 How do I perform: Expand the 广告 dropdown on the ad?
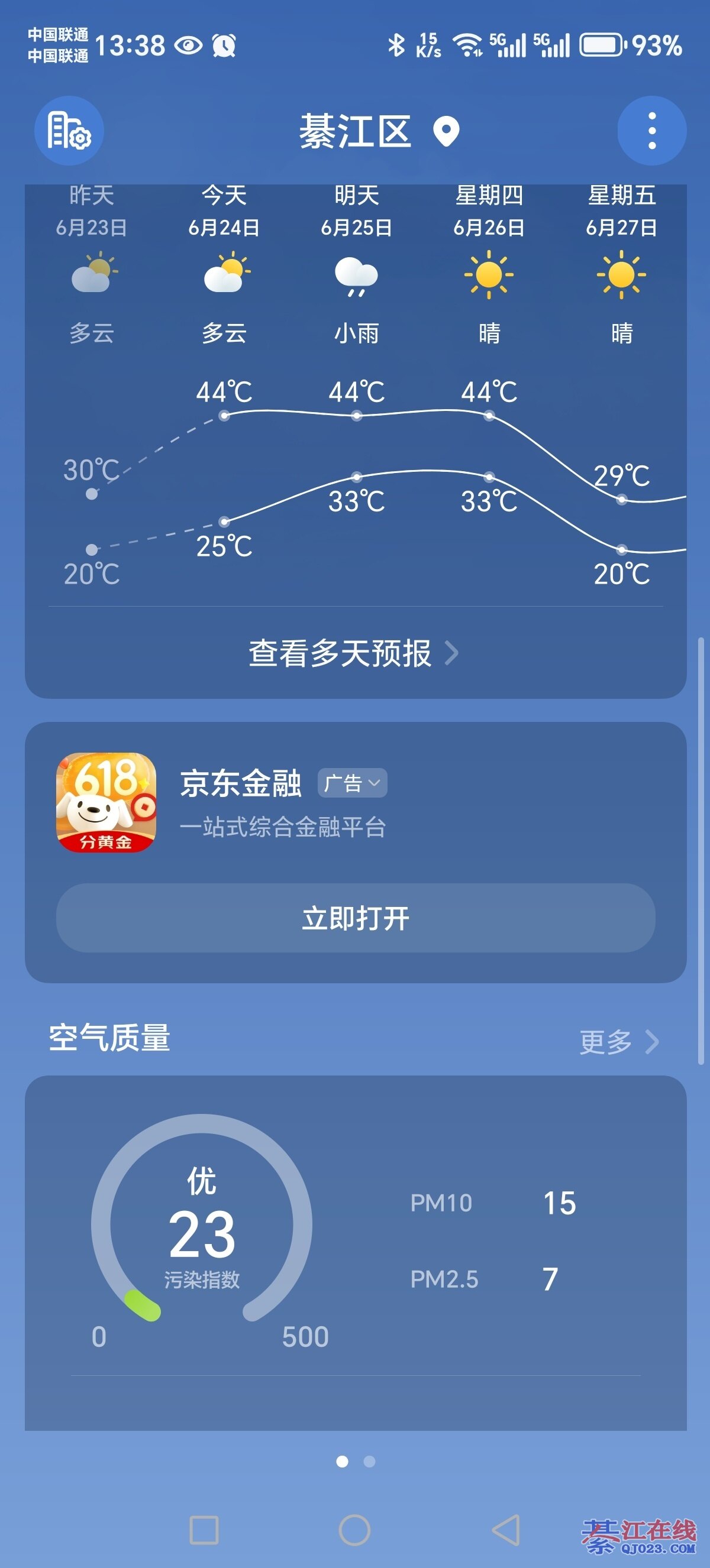click(352, 783)
